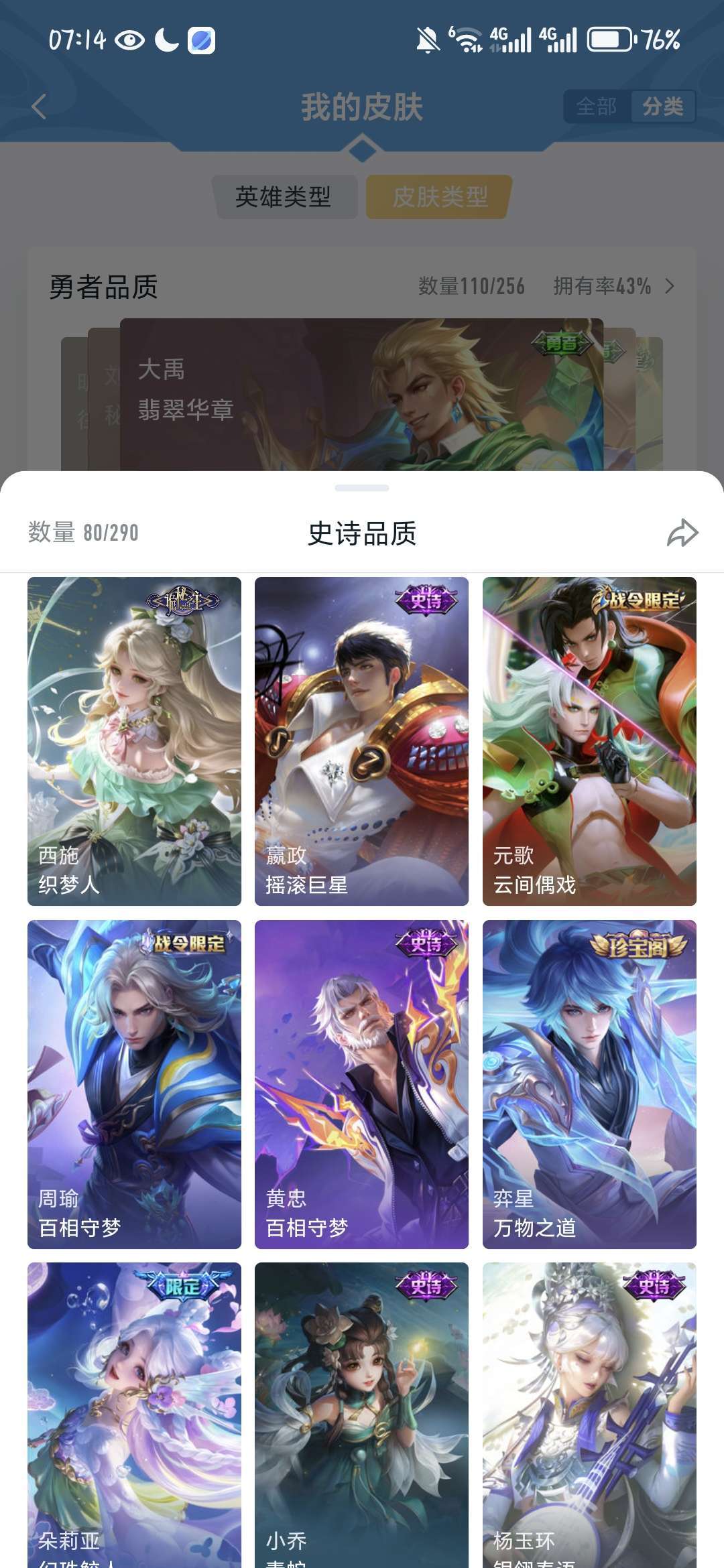Select the 皮肤类型 tab
724x1568 pixels.
440,197
